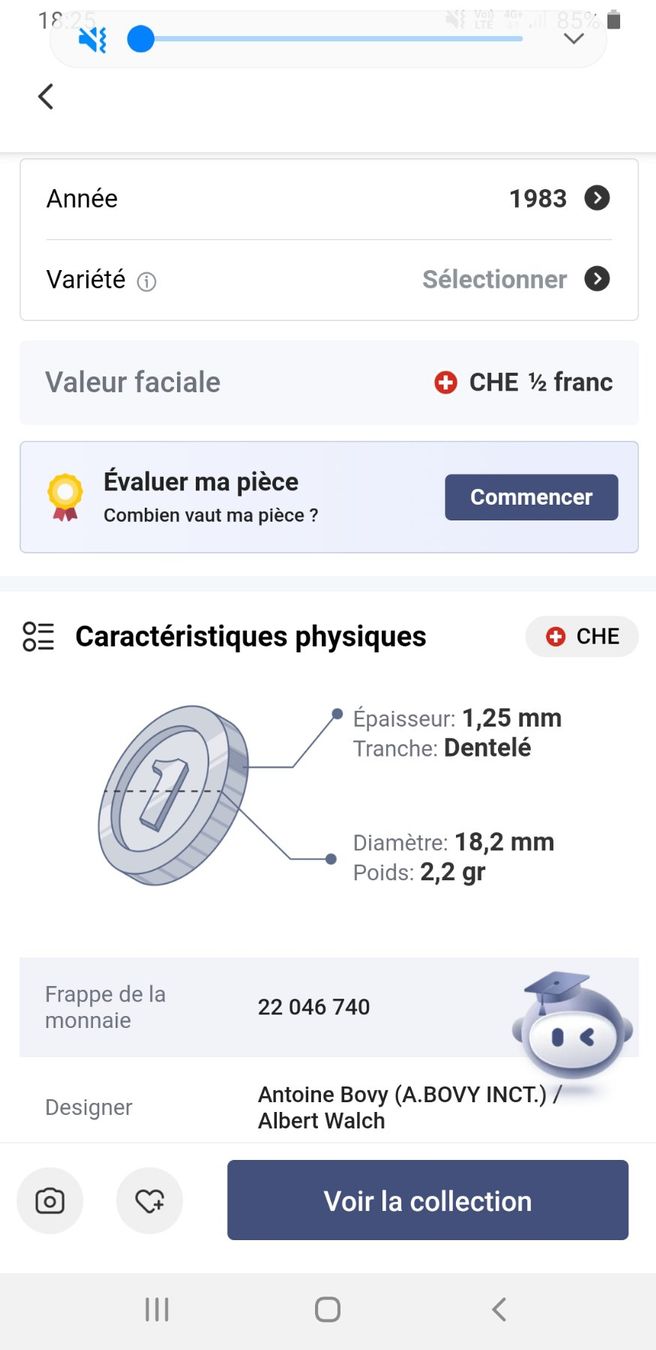Go to the home screen
The image size is (656, 1350).
(328, 1309)
